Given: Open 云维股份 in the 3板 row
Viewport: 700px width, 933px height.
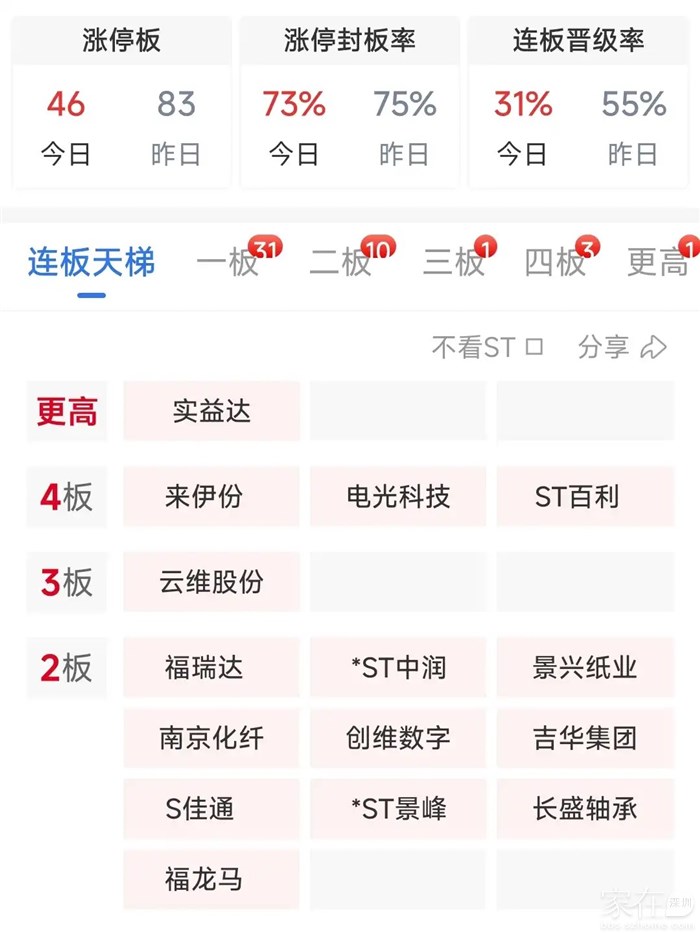Looking at the screenshot, I should [211, 582].
